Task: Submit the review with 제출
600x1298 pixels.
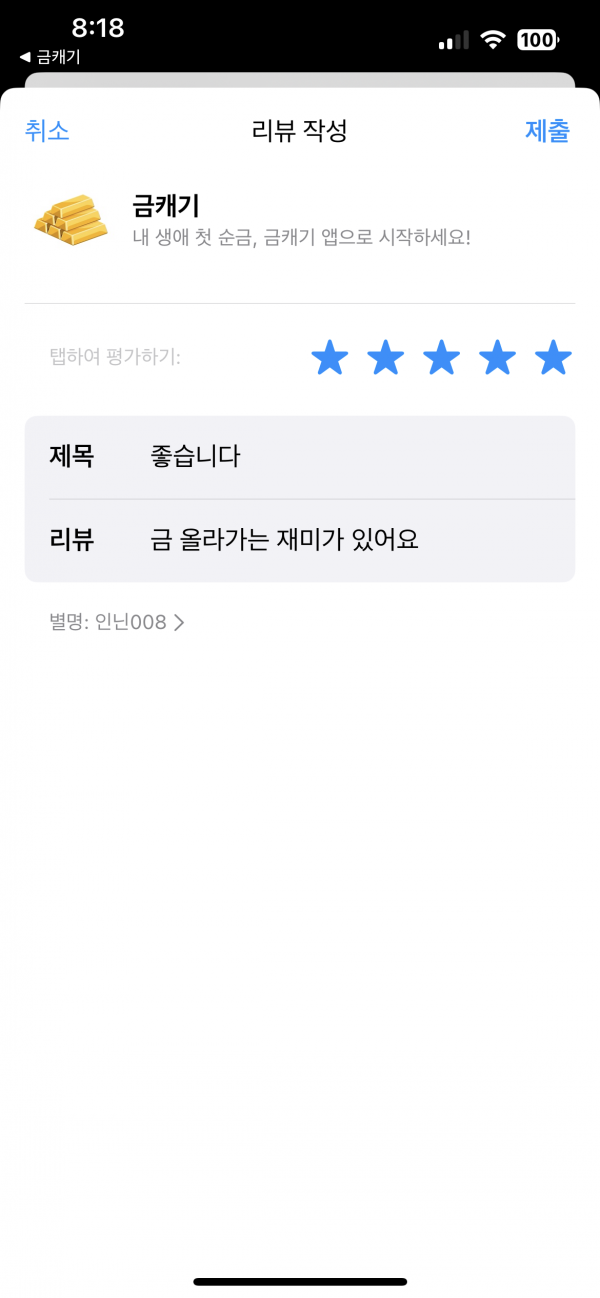Action: [547, 131]
